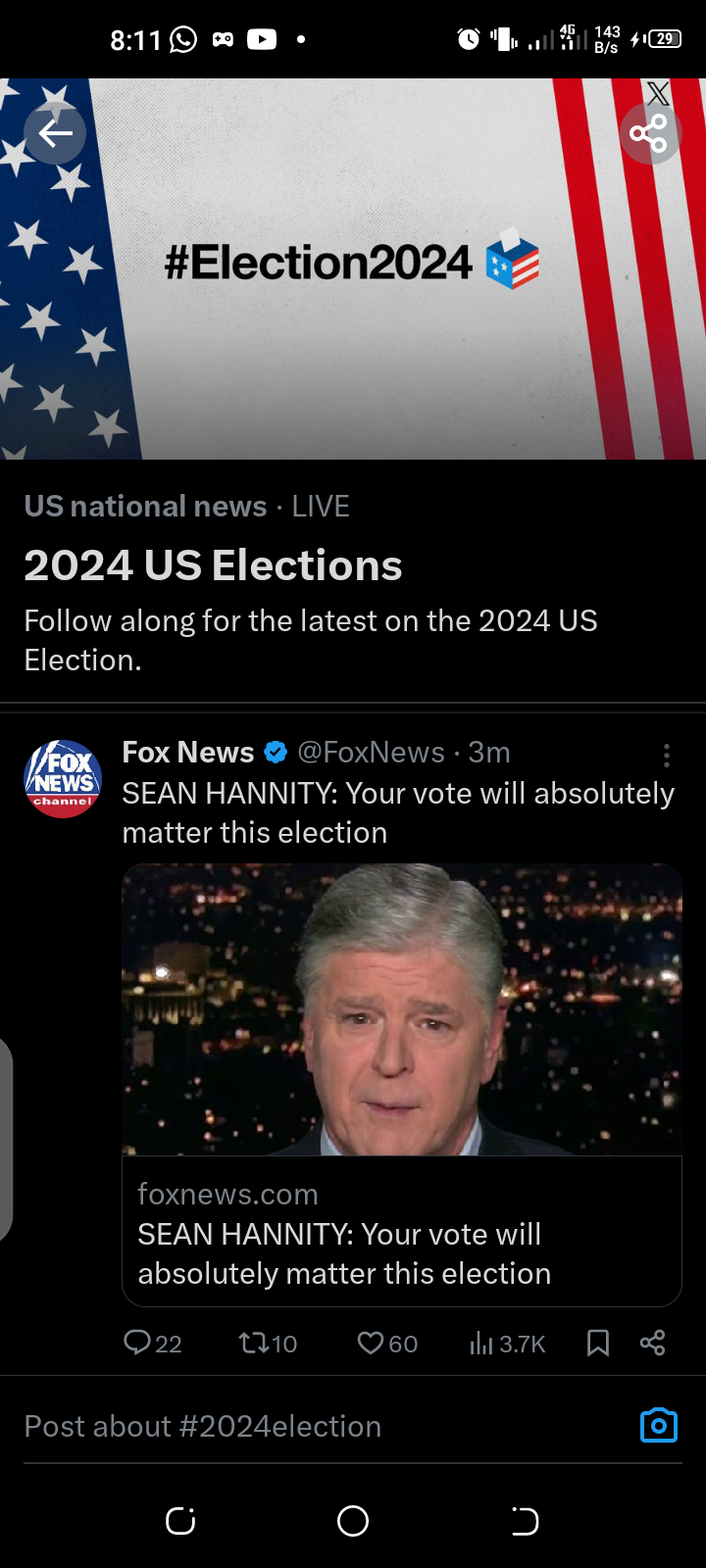
Task: Open the camera icon in compose bar
Action: 658,1425
